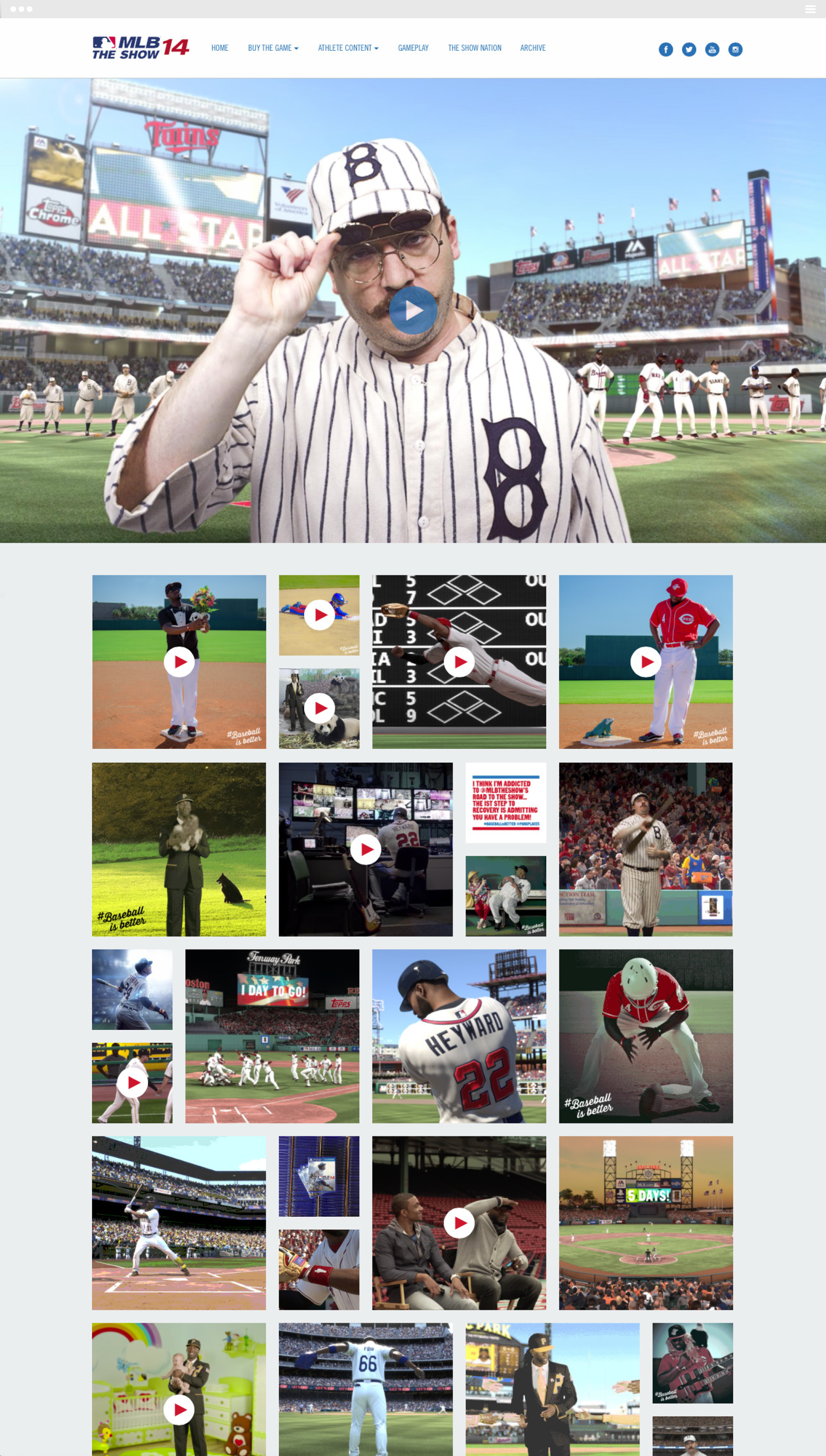Open the 'I think I'm addicted' quote tile
The height and width of the screenshot is (1456, 826).
click(x=506, y=802)
